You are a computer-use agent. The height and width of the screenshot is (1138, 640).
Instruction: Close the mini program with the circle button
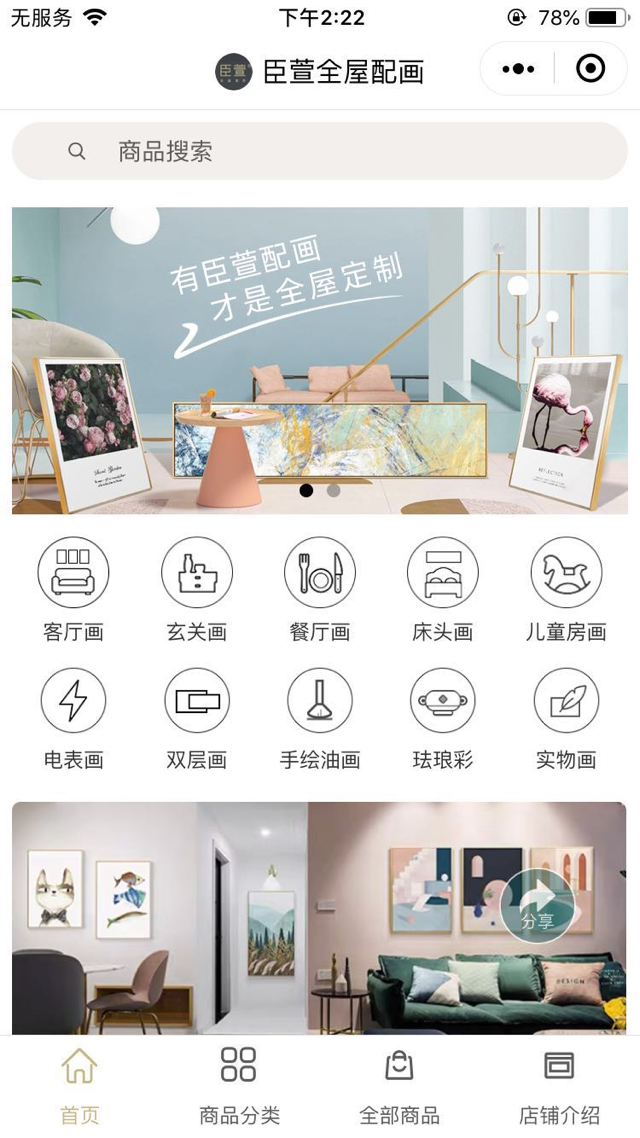tap(591, 69)
